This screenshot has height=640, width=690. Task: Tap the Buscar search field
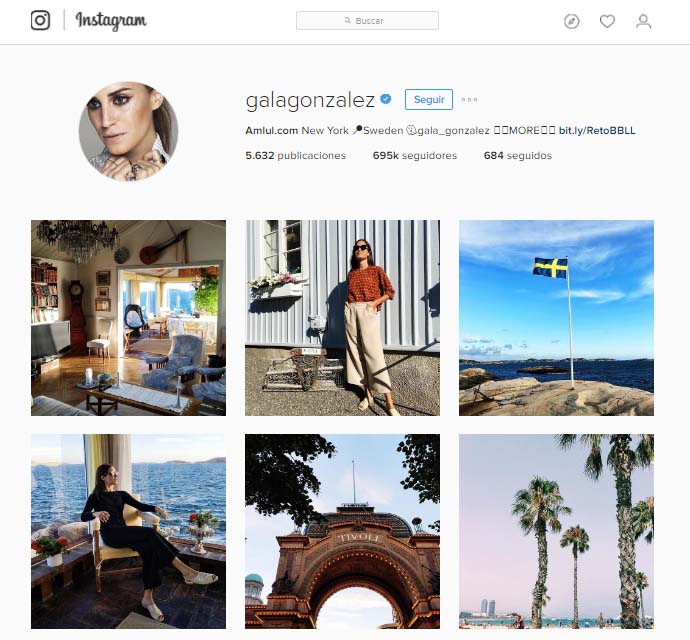[367, 20]
